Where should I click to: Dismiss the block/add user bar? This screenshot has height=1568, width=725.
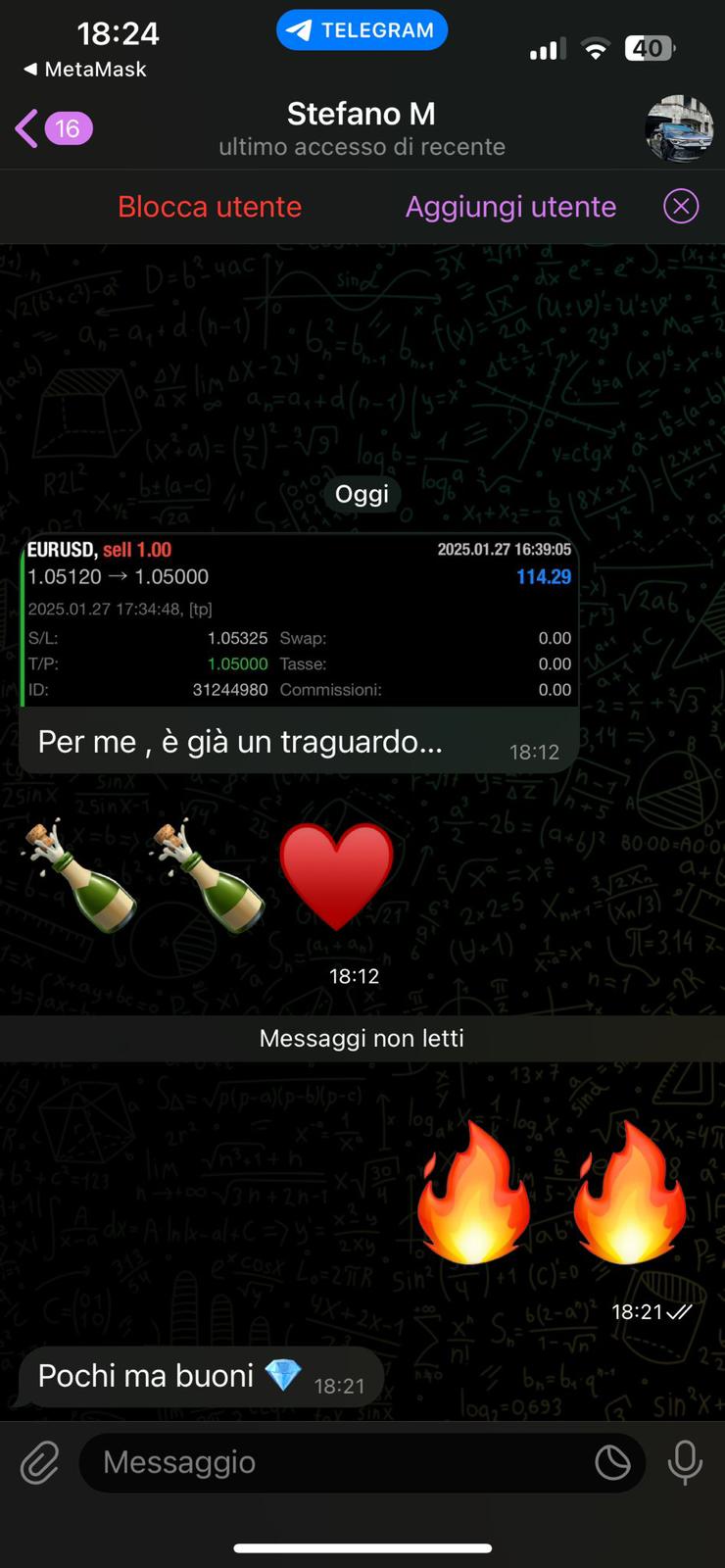point(681,207)
